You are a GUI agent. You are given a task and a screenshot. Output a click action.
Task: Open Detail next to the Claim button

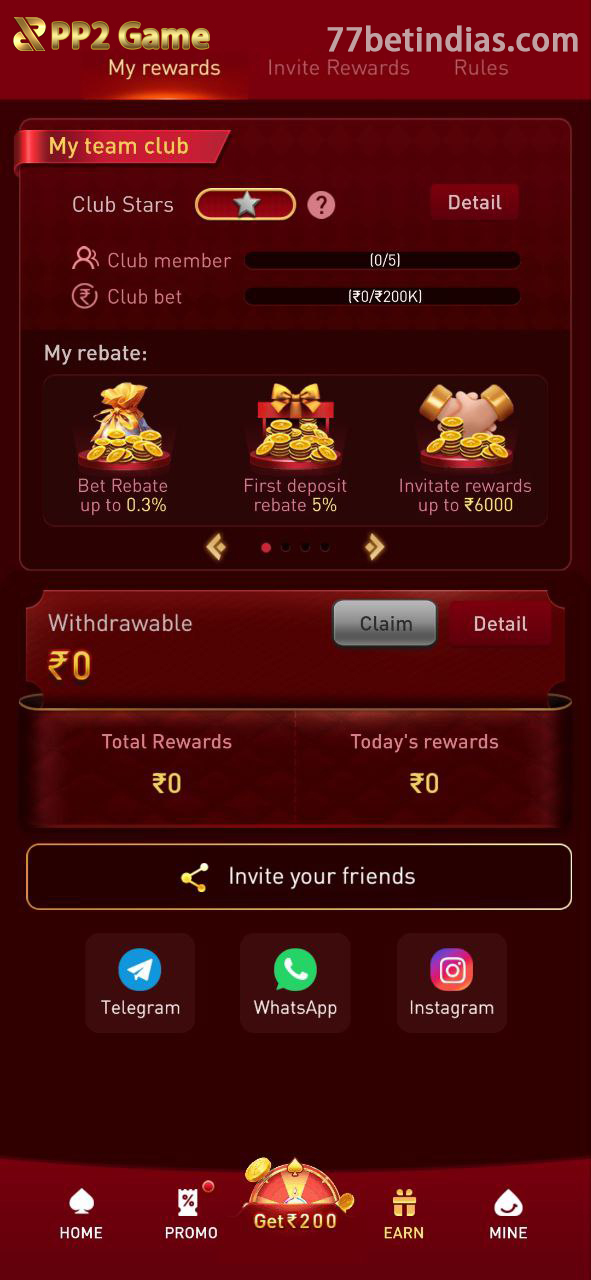click(500, 623)
